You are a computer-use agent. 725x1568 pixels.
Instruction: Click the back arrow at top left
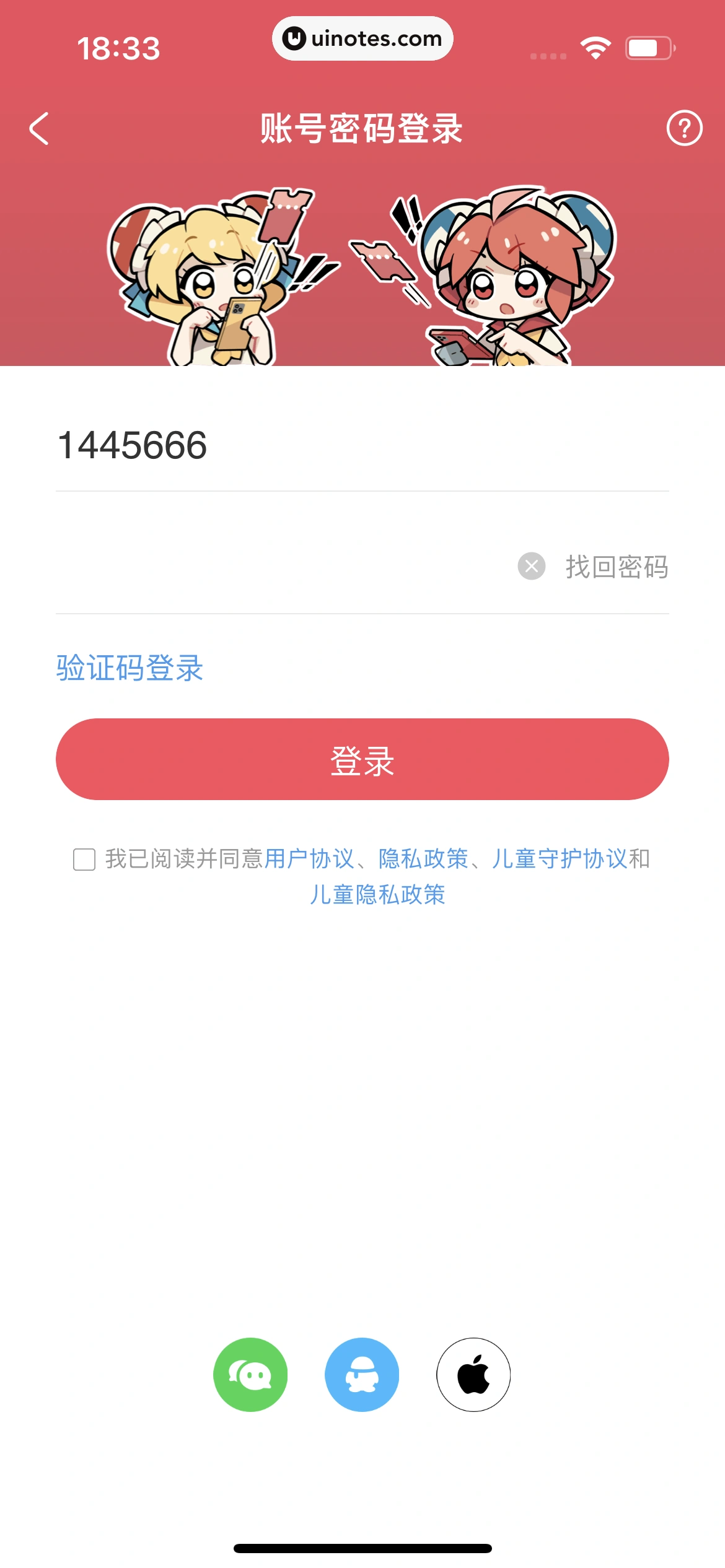click(38, 129)
